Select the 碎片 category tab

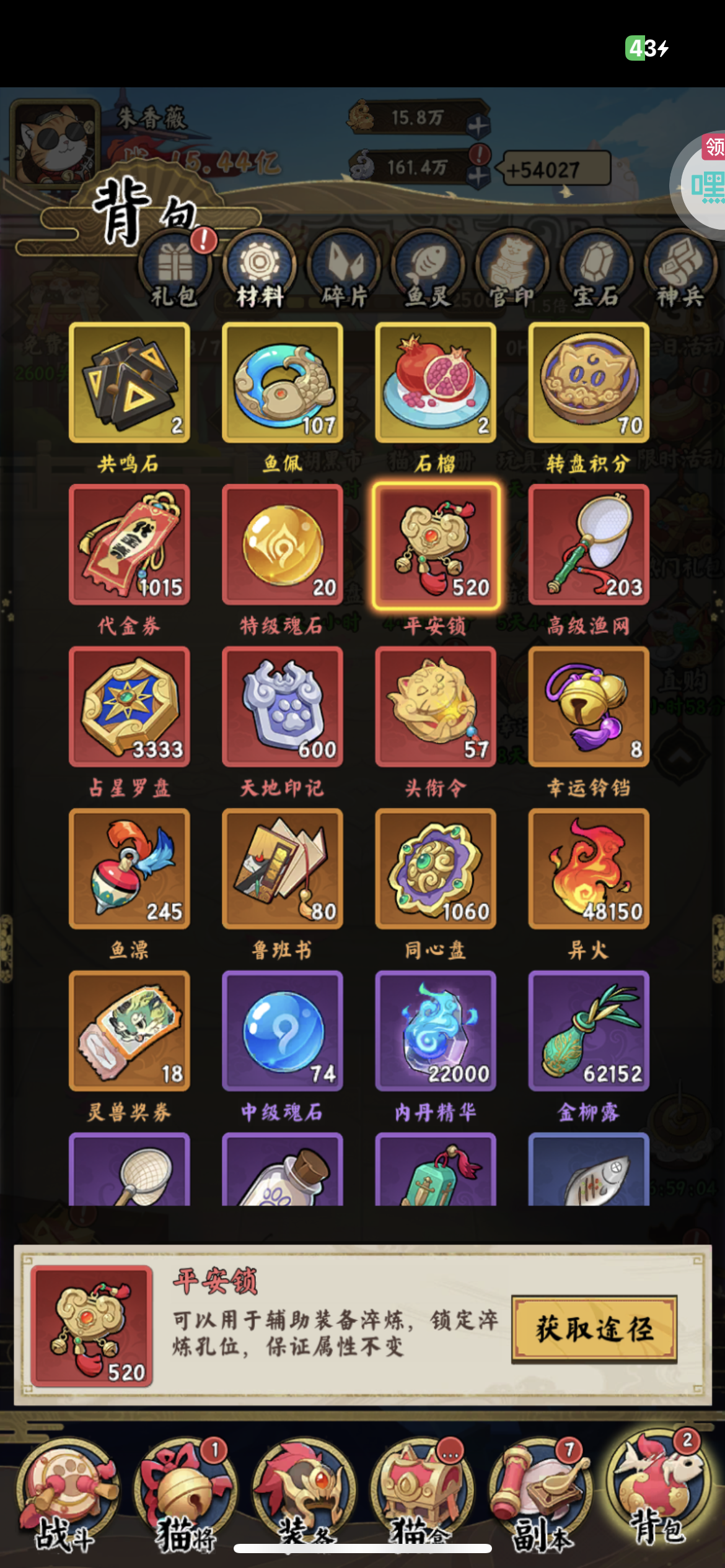pos(345,270)
